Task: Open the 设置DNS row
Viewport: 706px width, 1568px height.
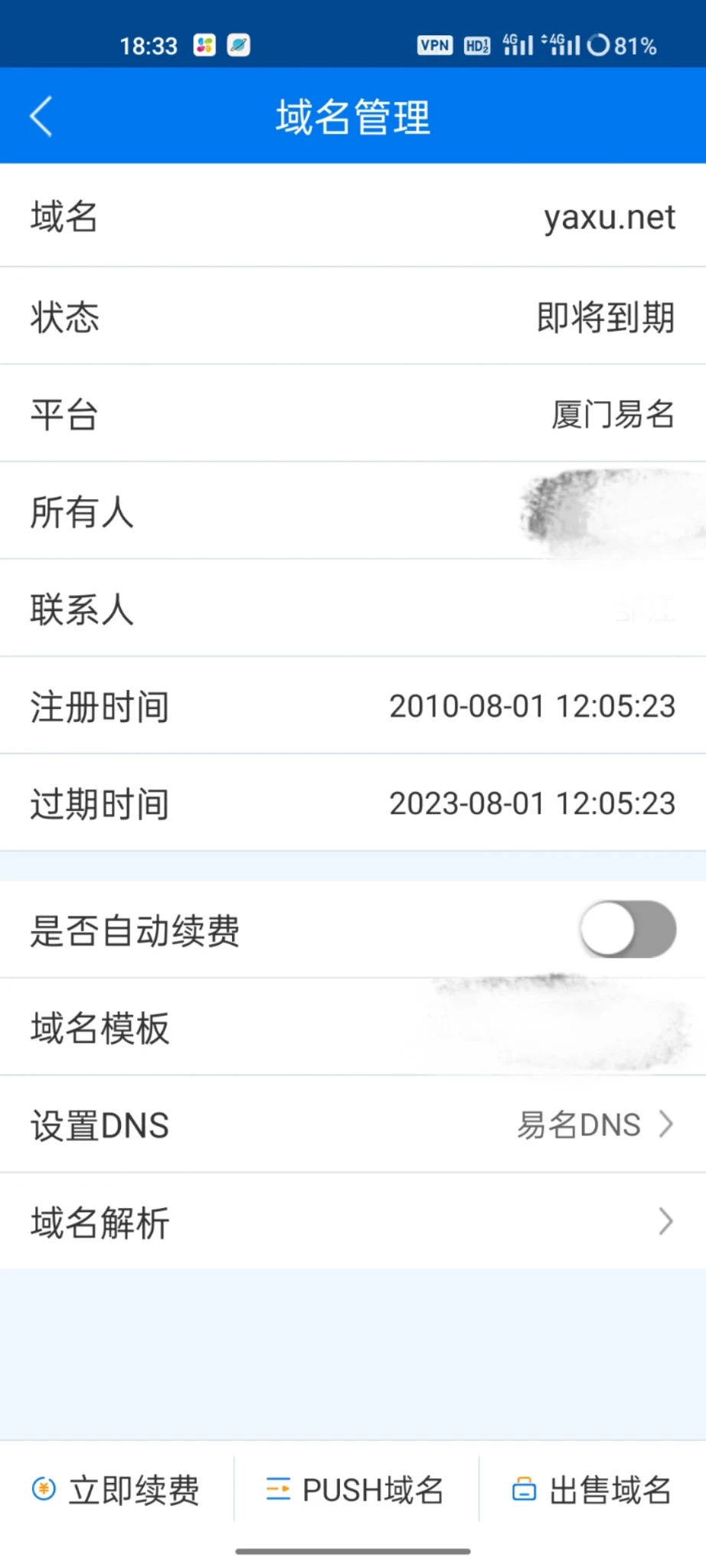Action: (352, 1124)
